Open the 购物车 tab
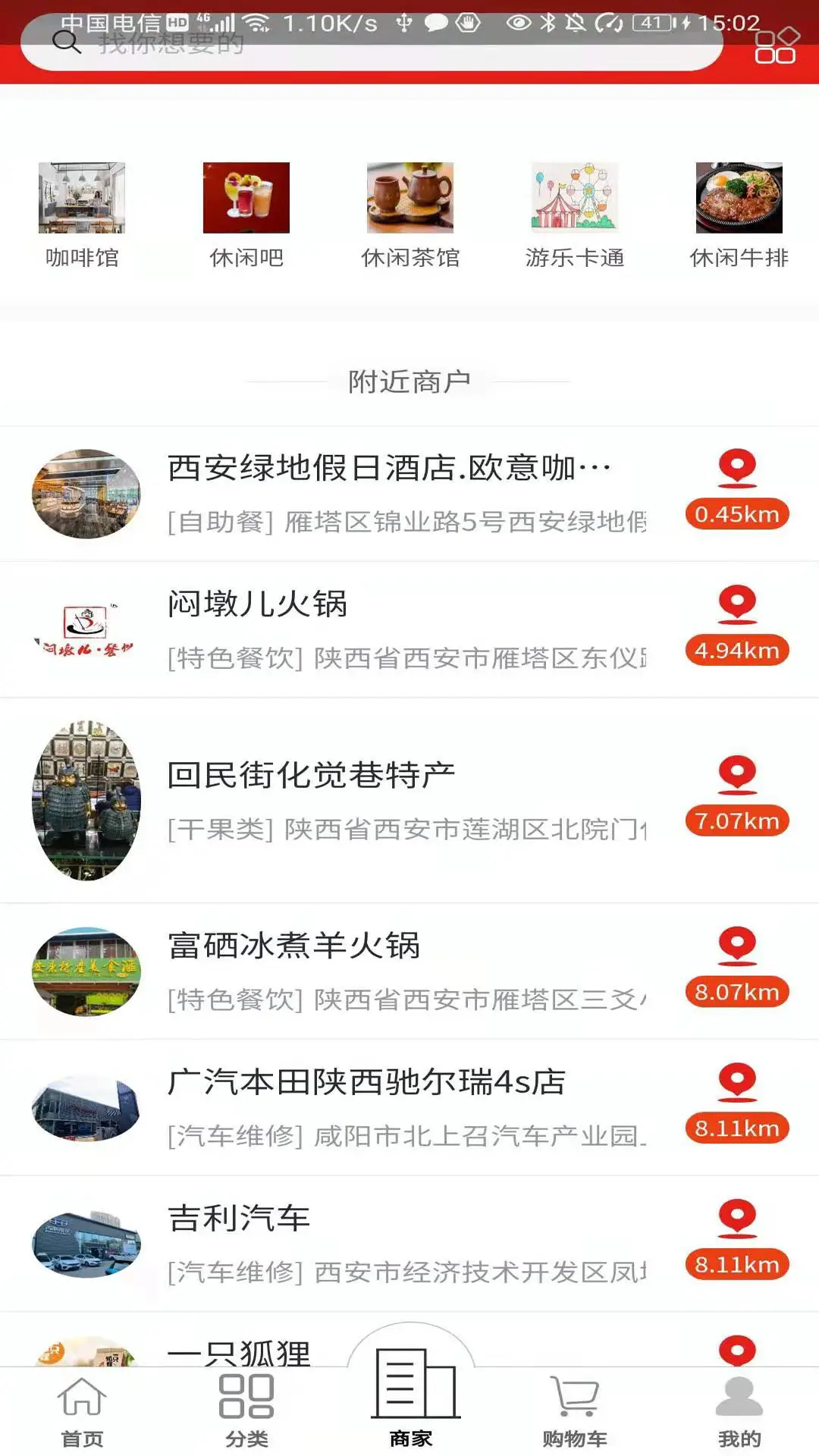The image size is (819, 1456). tap(575, 1412)
